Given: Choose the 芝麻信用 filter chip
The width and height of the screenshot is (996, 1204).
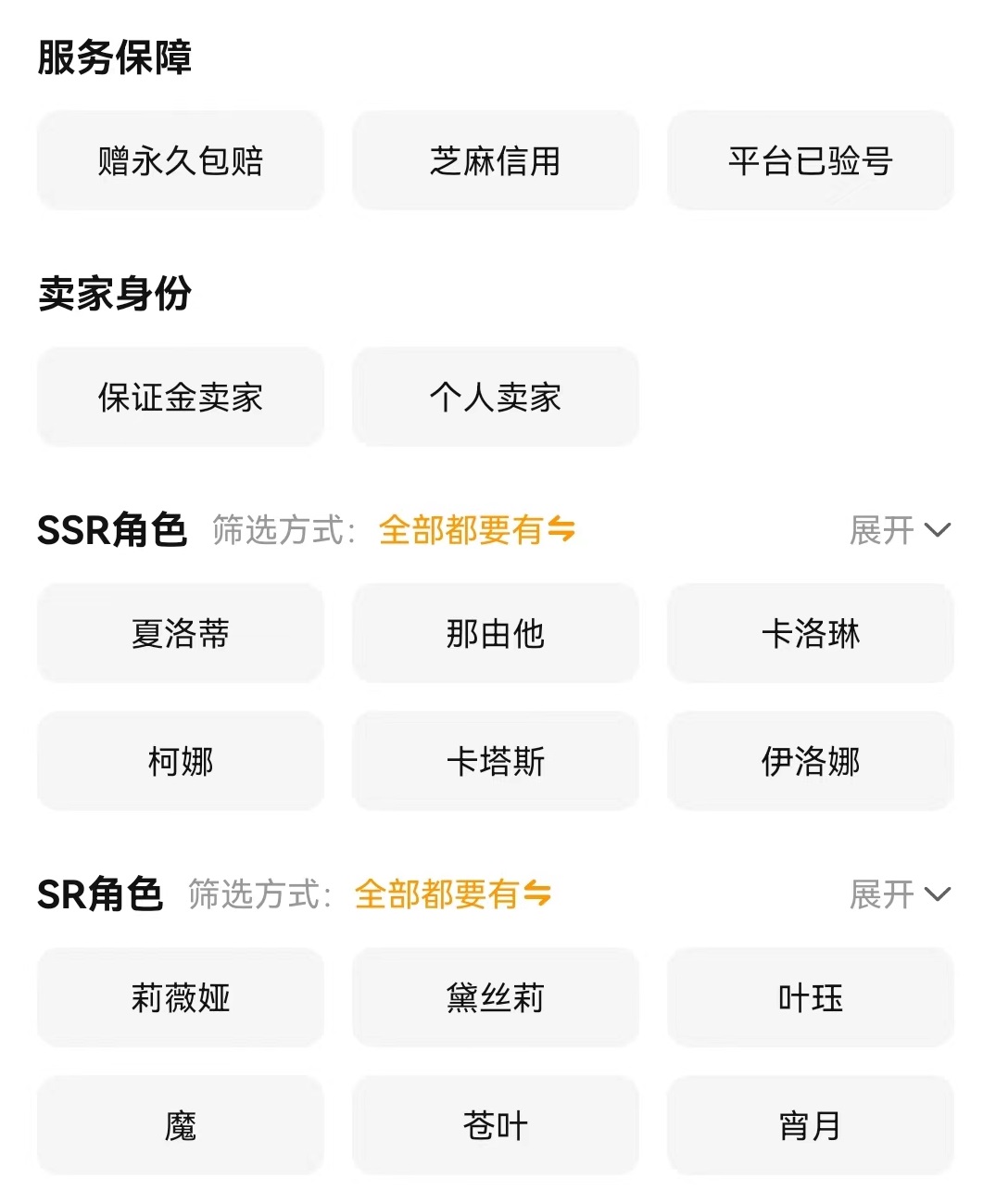Looking at the screenshot, I should pyautogui.click(x=496, y=161).
